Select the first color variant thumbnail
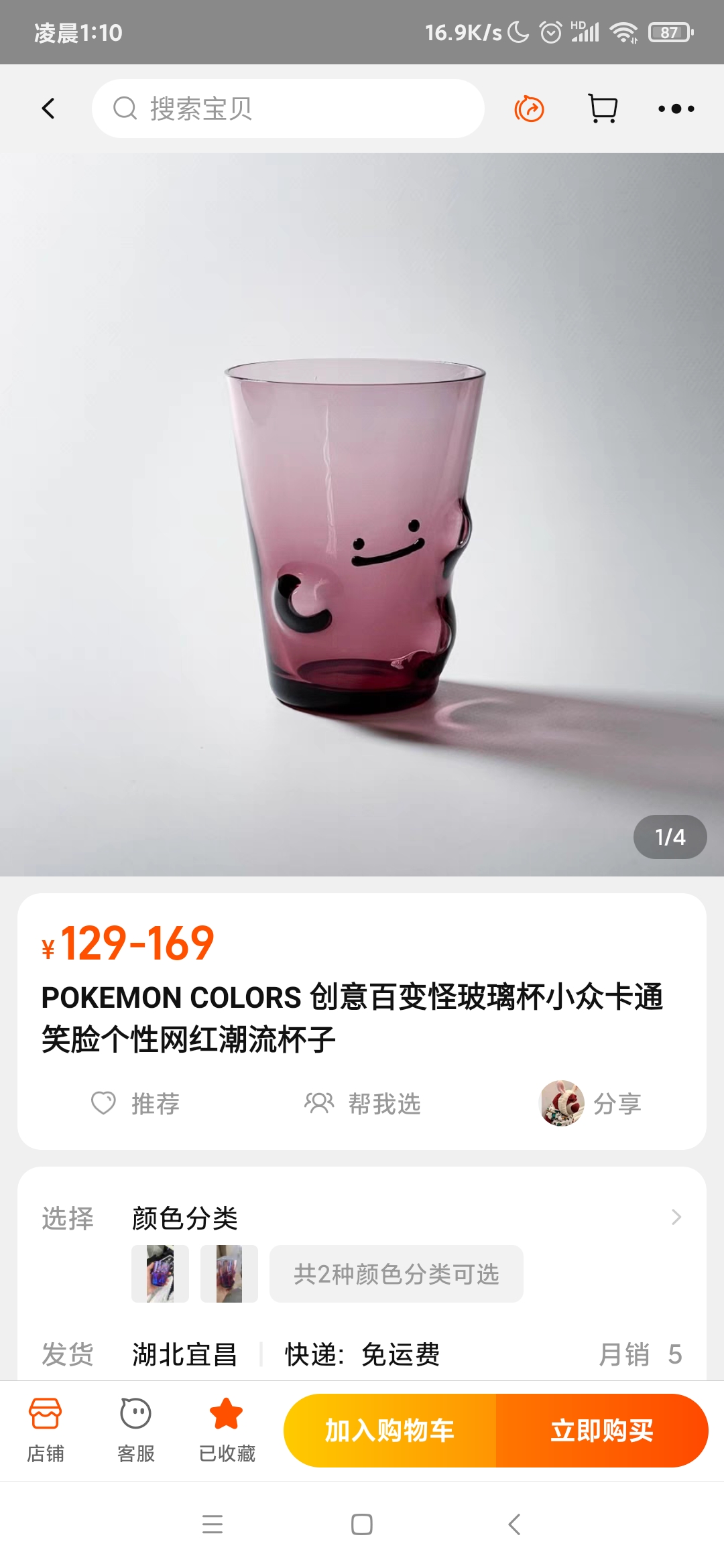 (x=160, y=1273)
